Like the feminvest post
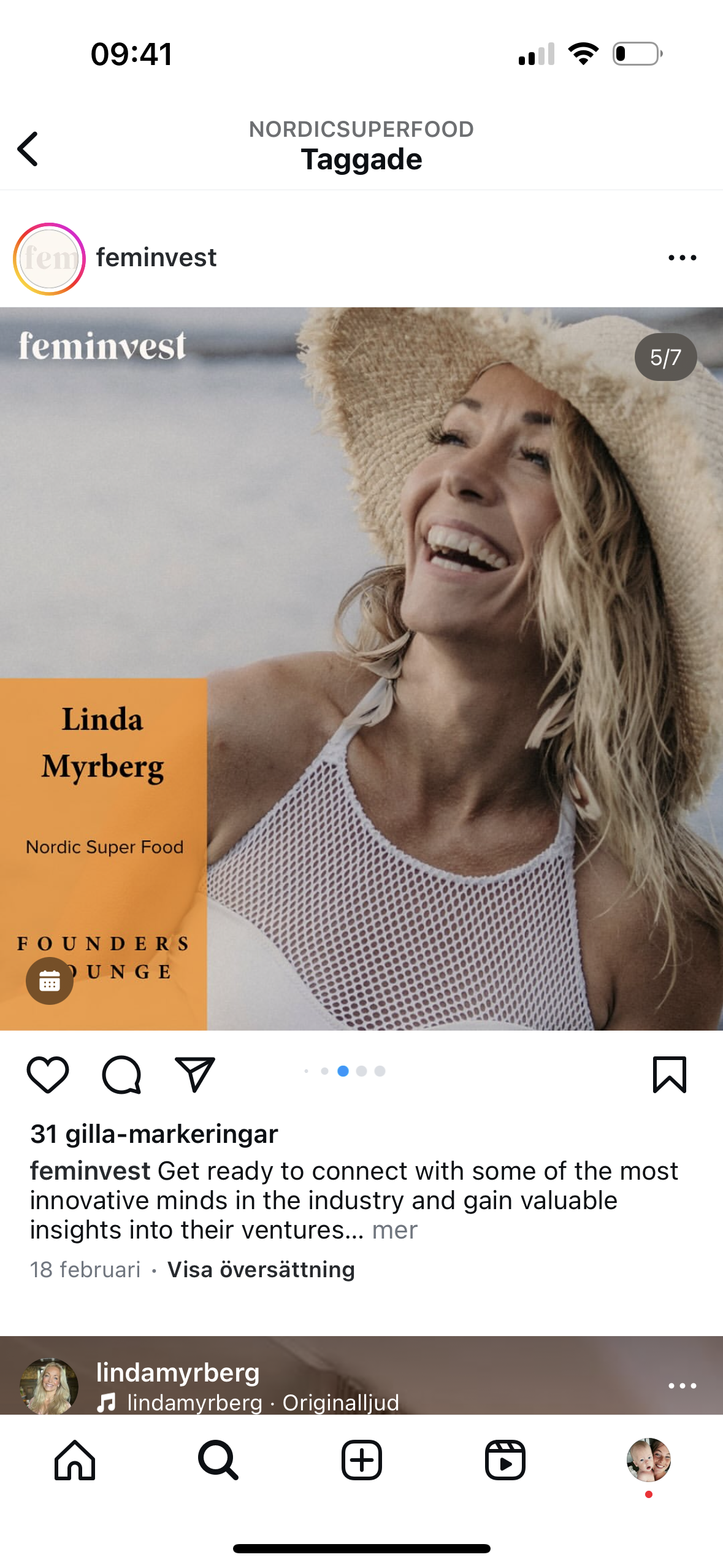 [48, 1075]
